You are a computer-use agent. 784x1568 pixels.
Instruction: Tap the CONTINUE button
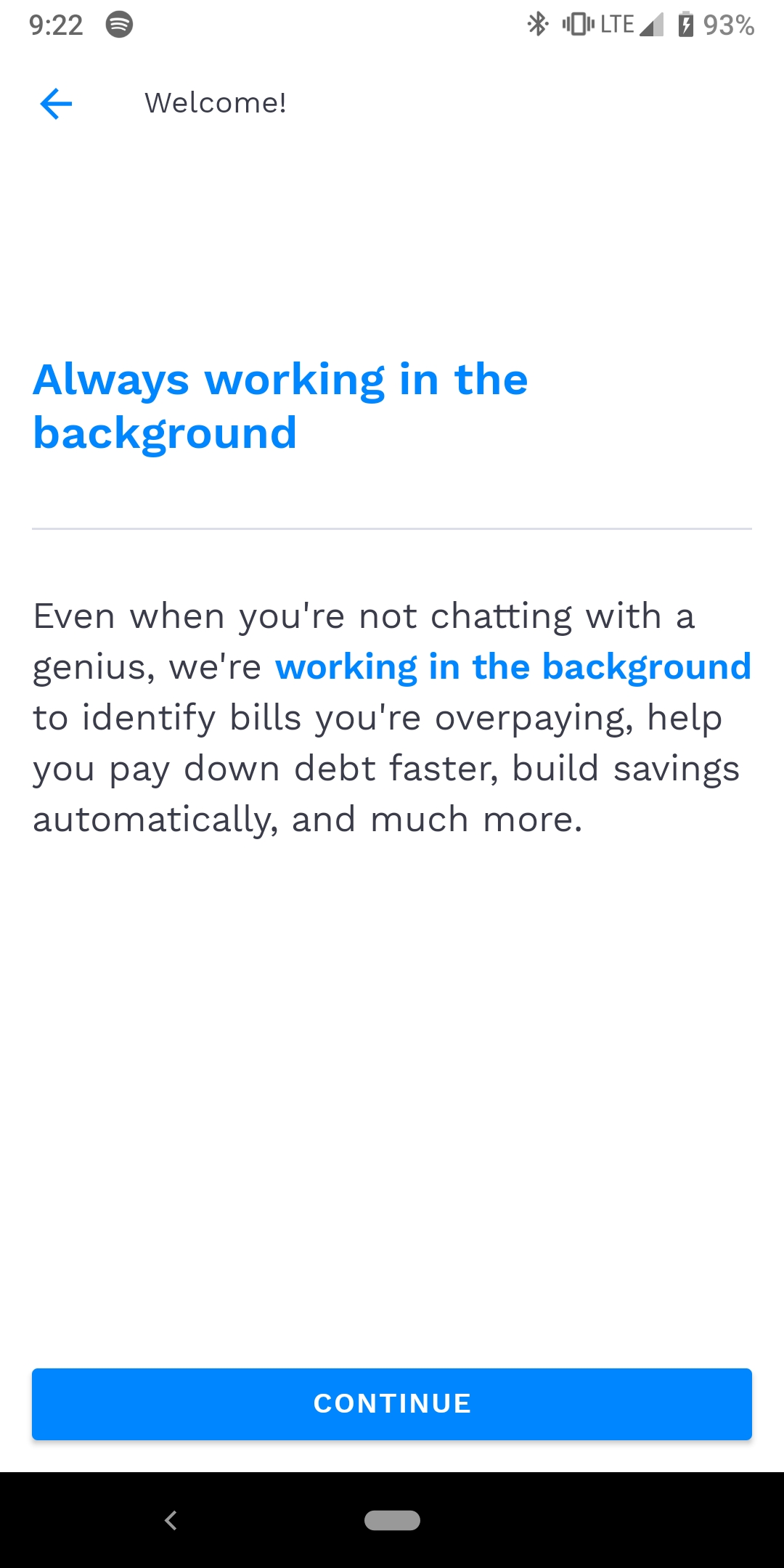[x=392, y=1404]
